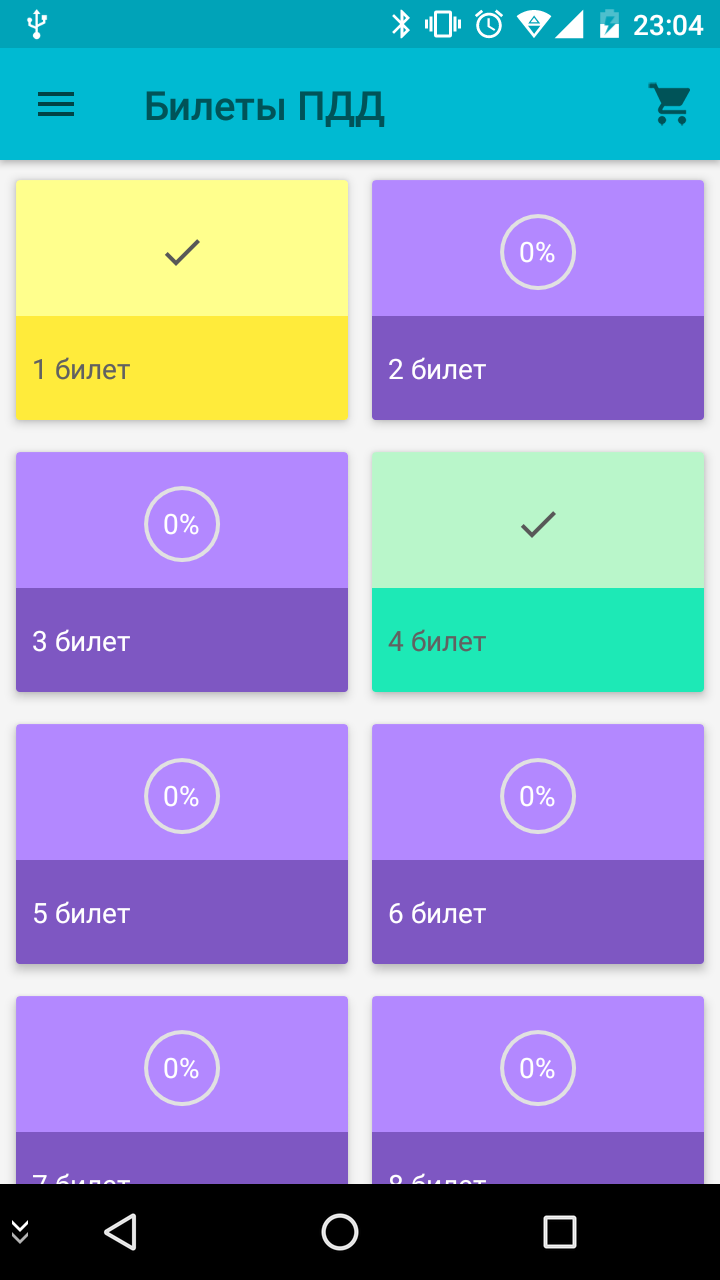The width and height of the screenshot is (720, 1280).
Task: Select the 3 билет card
Action: point(182,572)
